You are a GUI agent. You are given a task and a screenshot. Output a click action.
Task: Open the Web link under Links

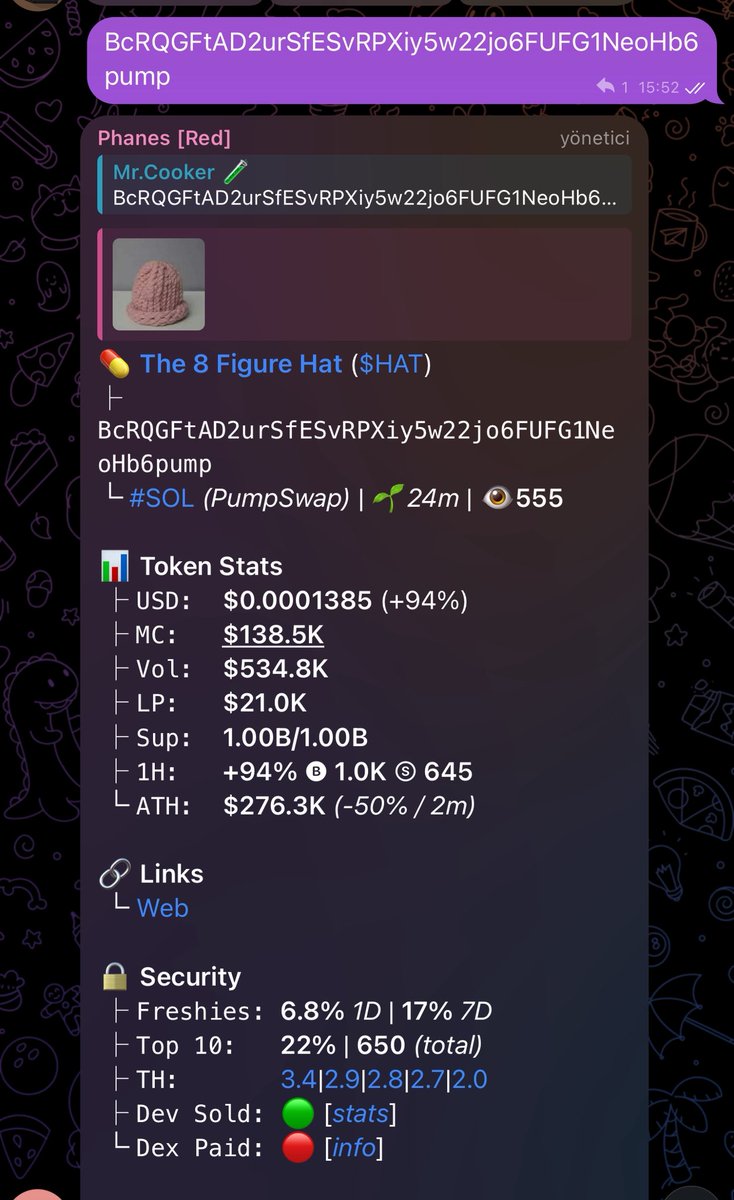click(x=162, y=908)
